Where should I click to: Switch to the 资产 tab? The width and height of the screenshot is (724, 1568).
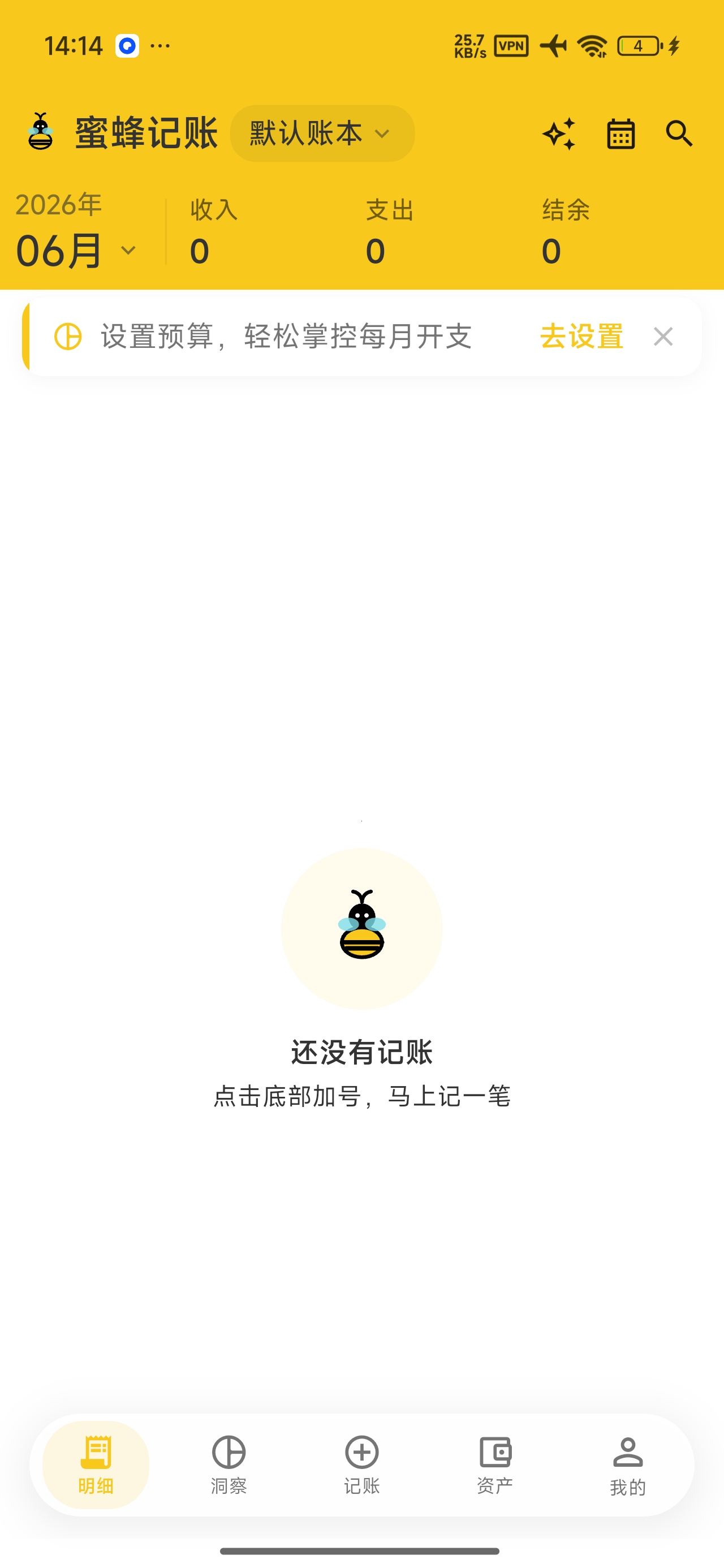point(494,1465)
